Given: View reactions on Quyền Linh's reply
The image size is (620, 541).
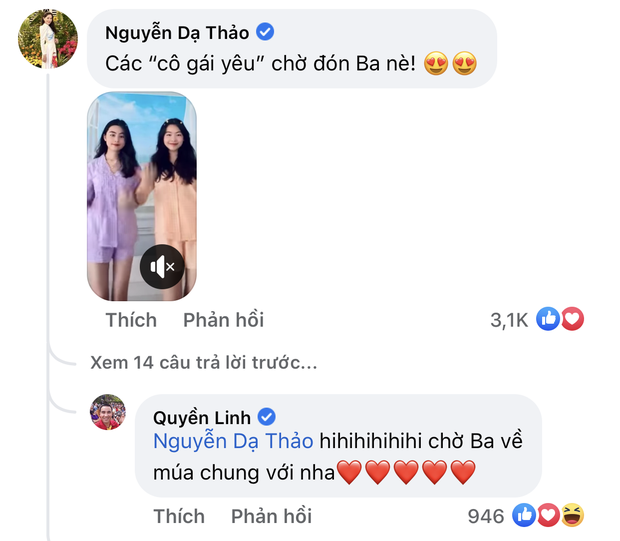Looking at the screenshot, I should [x=527, y=516].
